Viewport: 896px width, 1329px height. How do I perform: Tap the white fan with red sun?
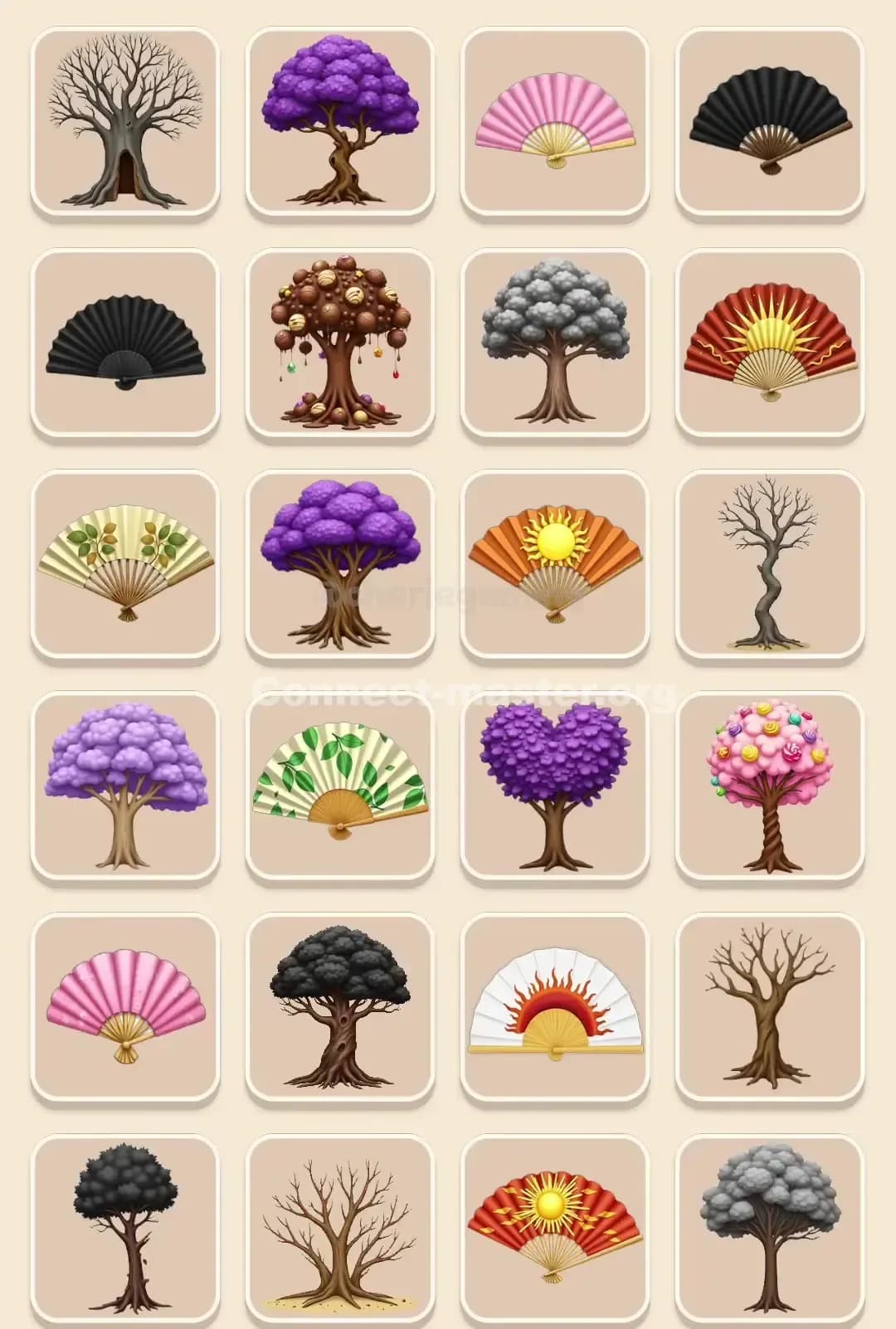tap(555, 1007)
